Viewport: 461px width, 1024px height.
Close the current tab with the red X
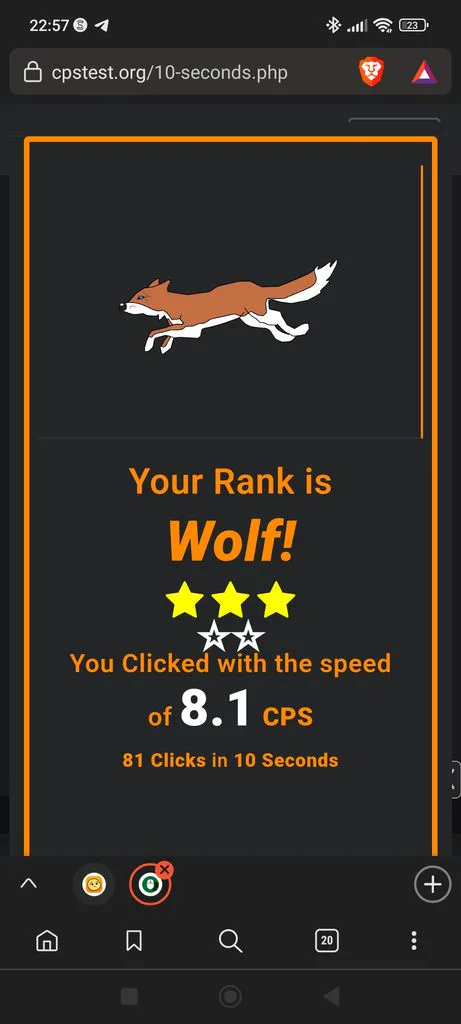pyautogui.click(x=165, y=869)
